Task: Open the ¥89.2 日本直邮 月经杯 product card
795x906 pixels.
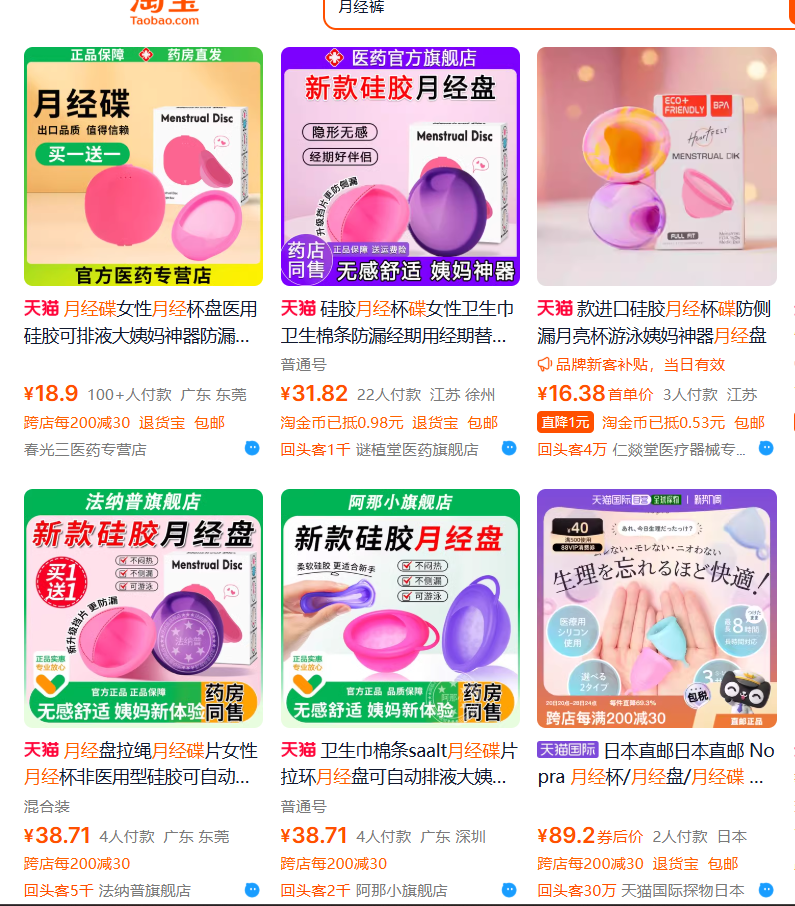Action: 656,608
